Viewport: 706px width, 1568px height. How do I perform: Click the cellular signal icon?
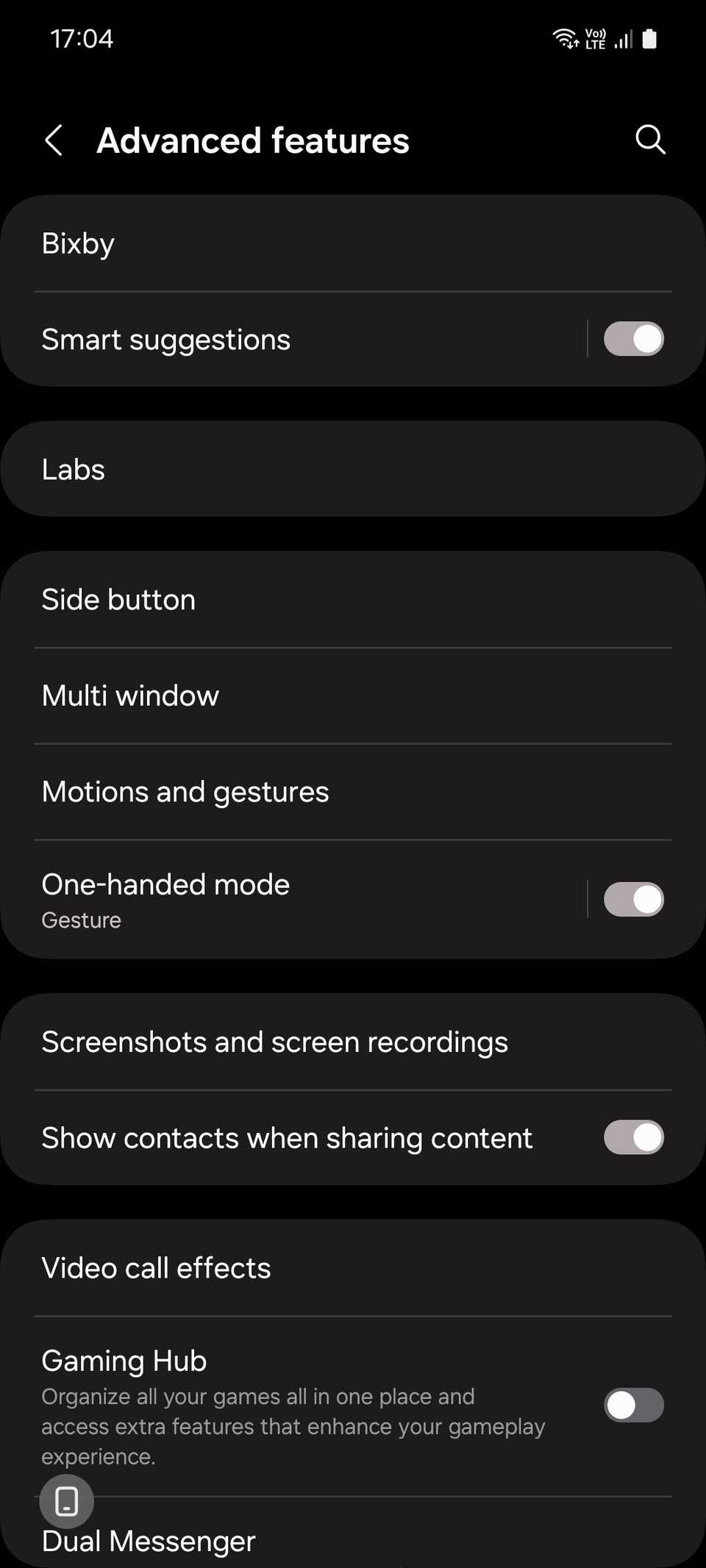621,40
